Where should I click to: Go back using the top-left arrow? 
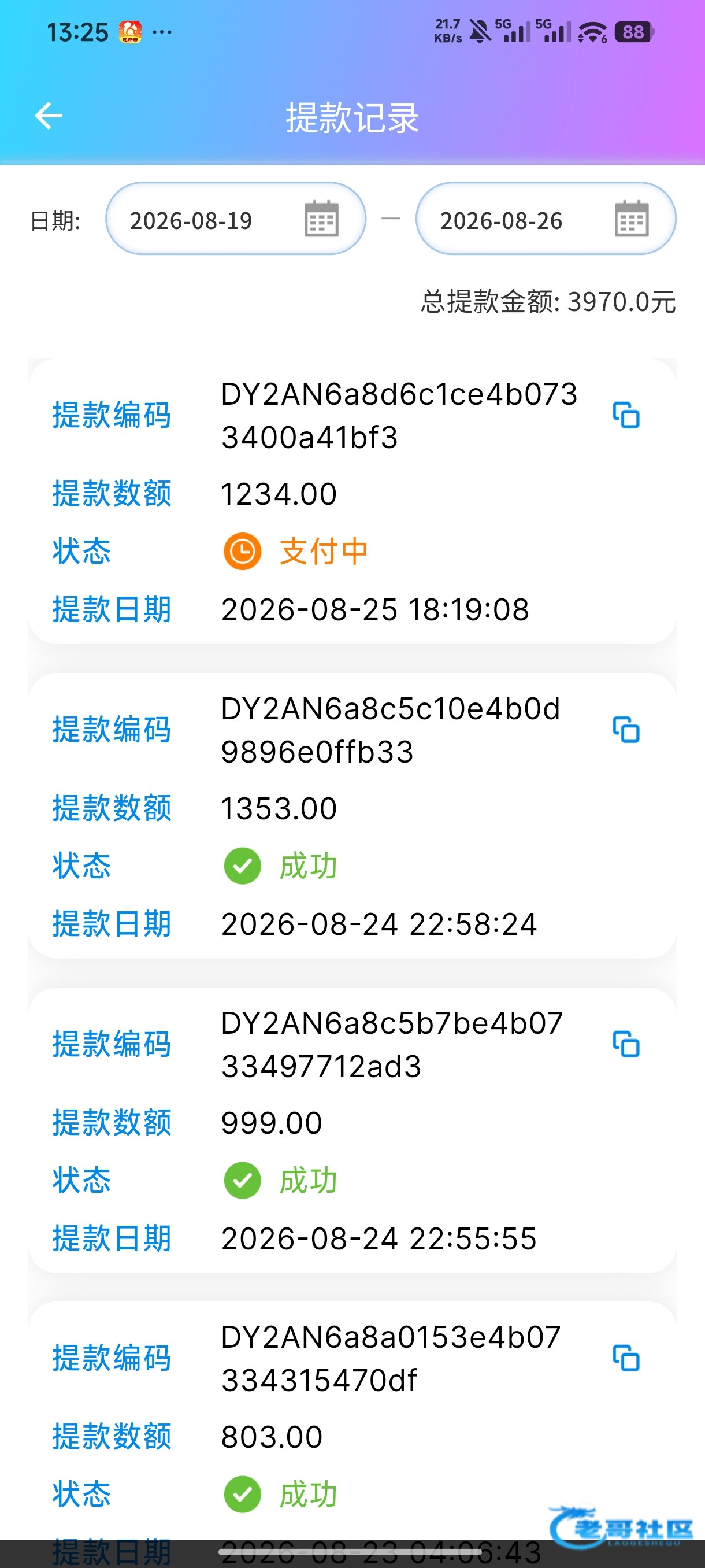tap(49, 116)
